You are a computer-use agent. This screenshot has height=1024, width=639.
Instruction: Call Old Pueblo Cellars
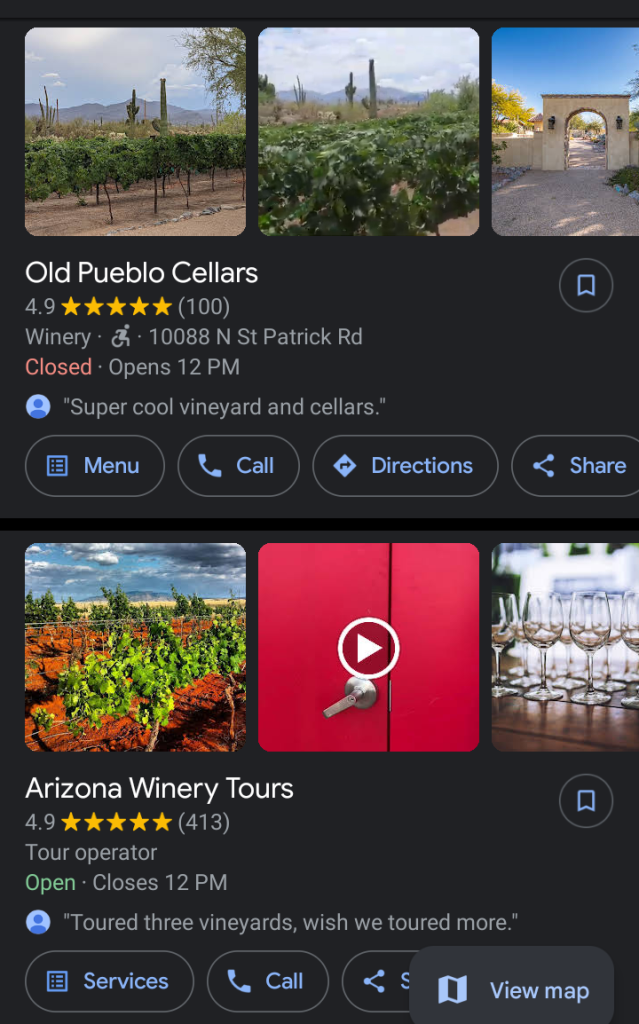tap(238, 466)
